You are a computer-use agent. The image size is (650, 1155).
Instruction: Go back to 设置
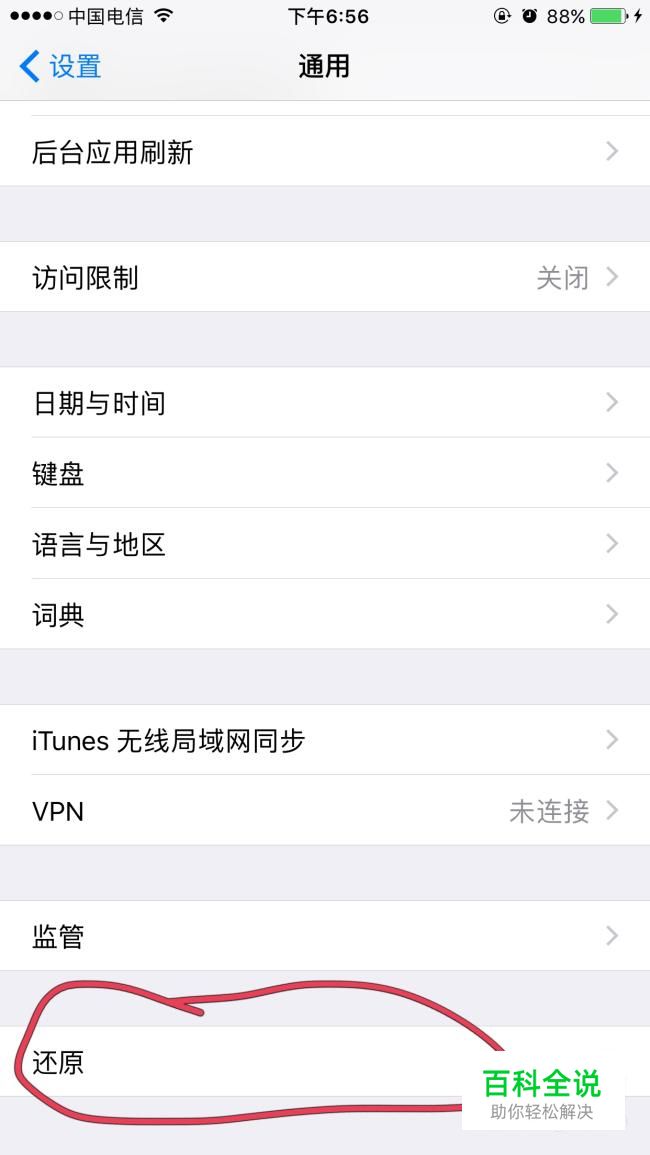(60, 67)
